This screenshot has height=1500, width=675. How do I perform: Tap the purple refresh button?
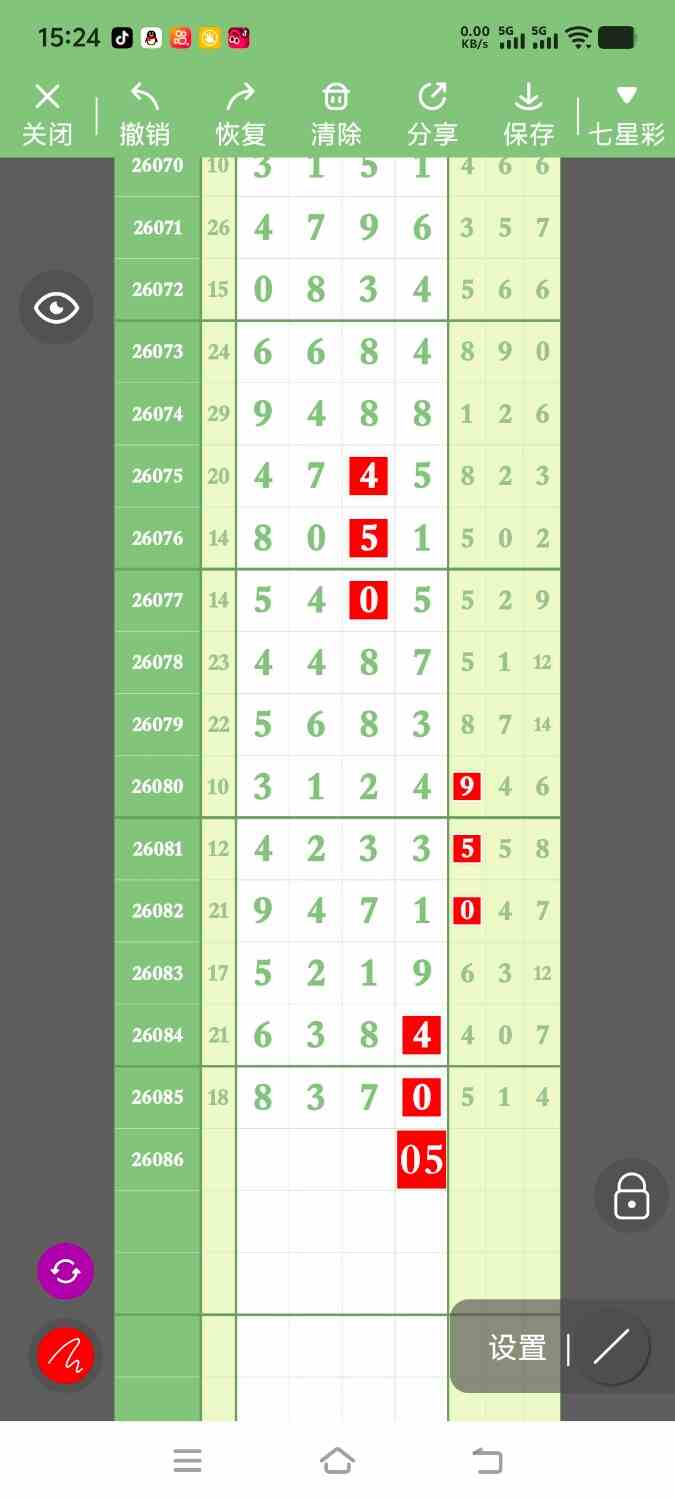(65, 1271)
